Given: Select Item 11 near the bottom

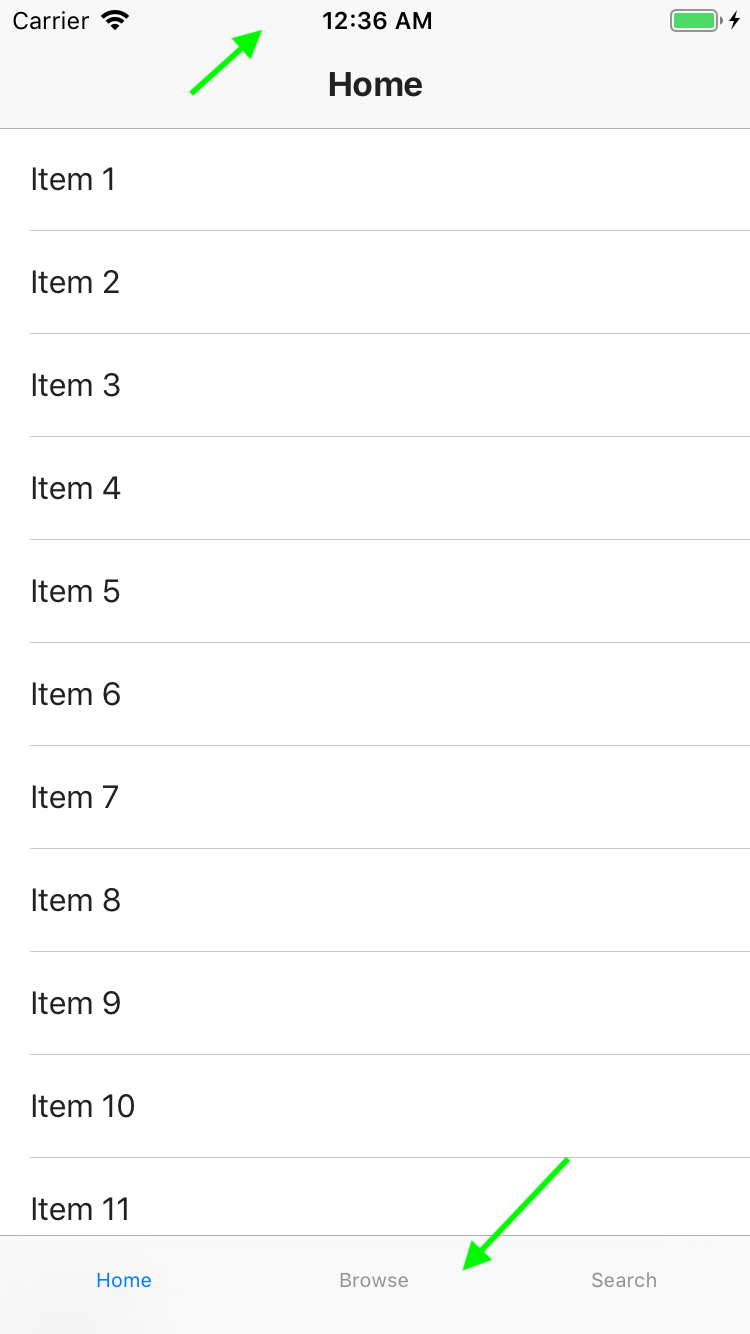Looking at the screenshot, I should (x=375, y=1209).
